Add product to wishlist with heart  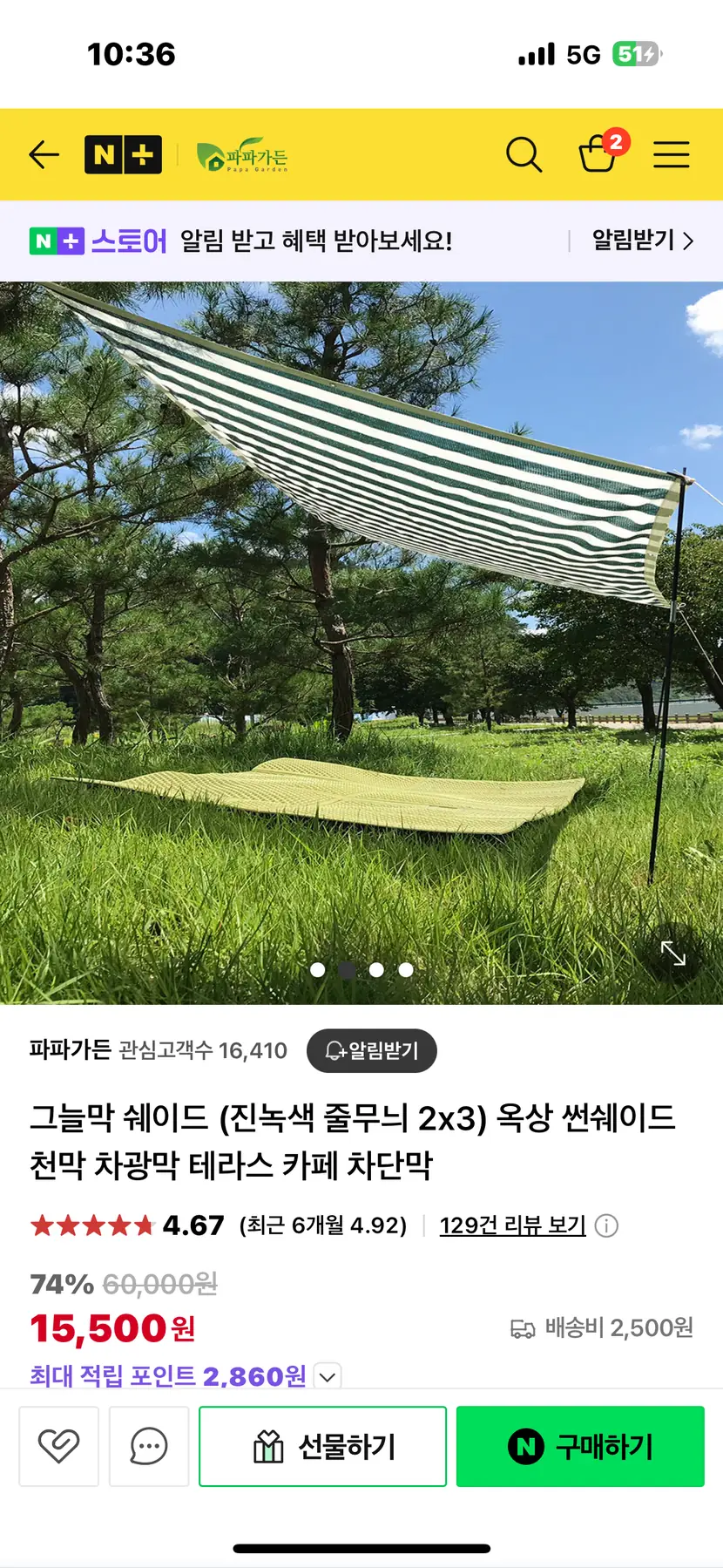pyautogui.click(x=59, y=1446)
